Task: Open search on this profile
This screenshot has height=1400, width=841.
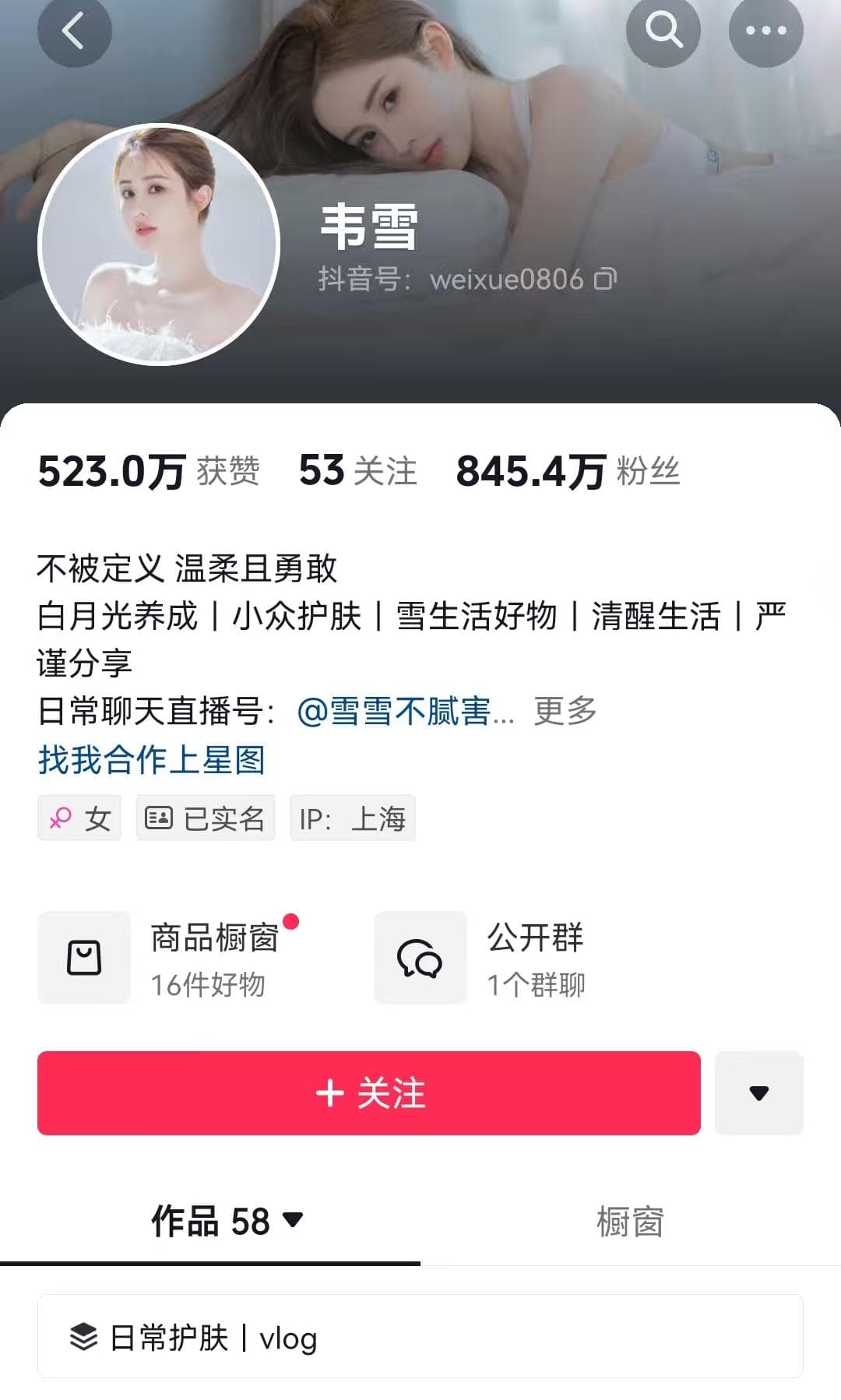Action: point(663,31)
